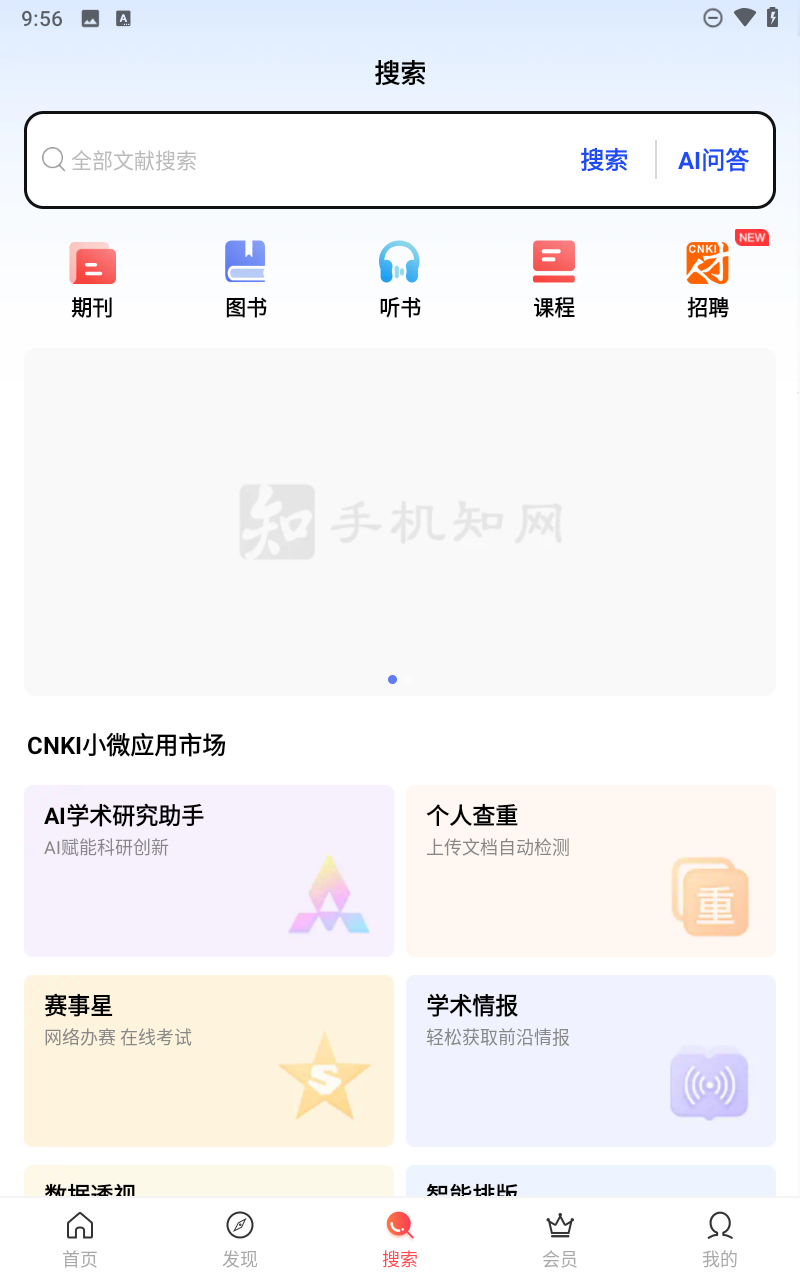Screen dimensions: 800x1280
Task: Switch to the 首页 tab
Action: [80, 1239]
